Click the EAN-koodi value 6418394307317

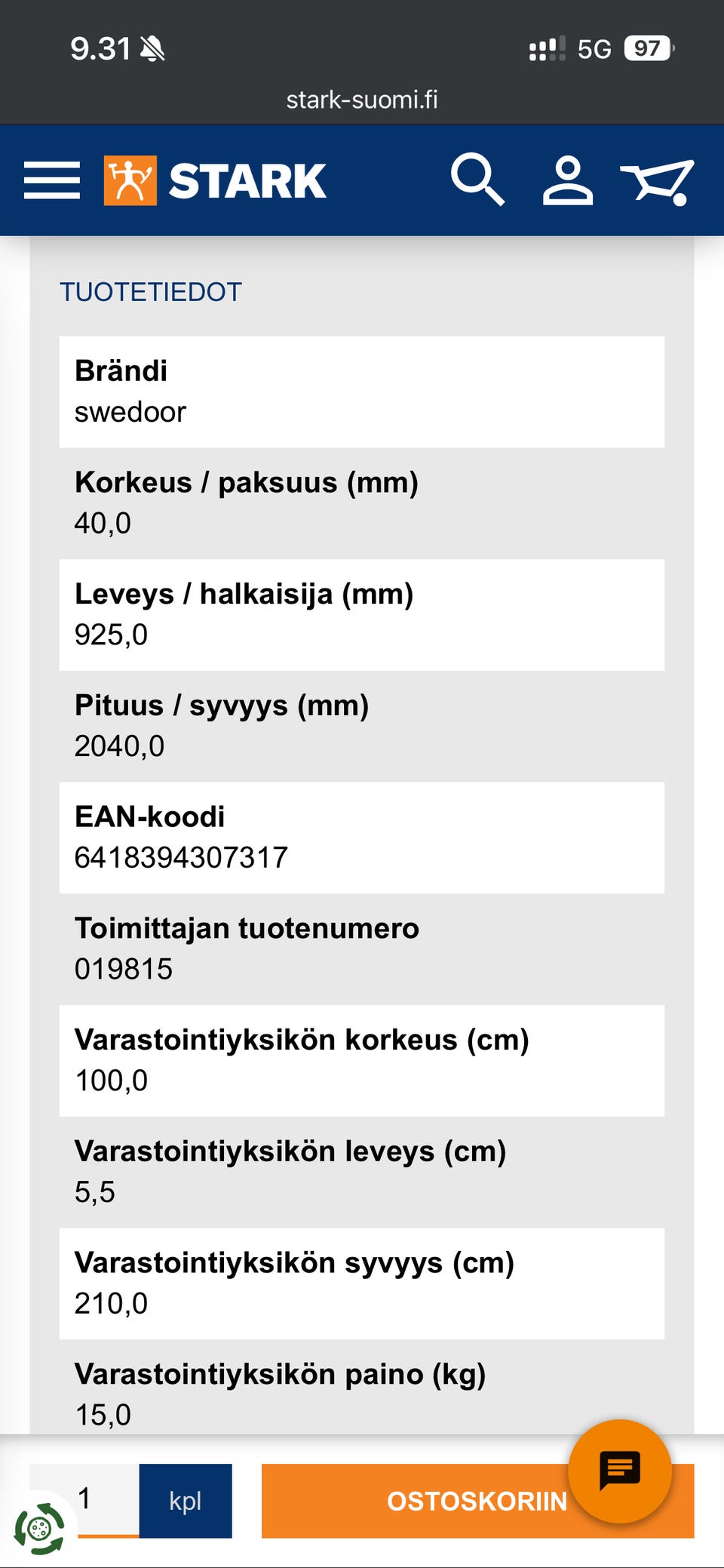[x=181, y=857]
